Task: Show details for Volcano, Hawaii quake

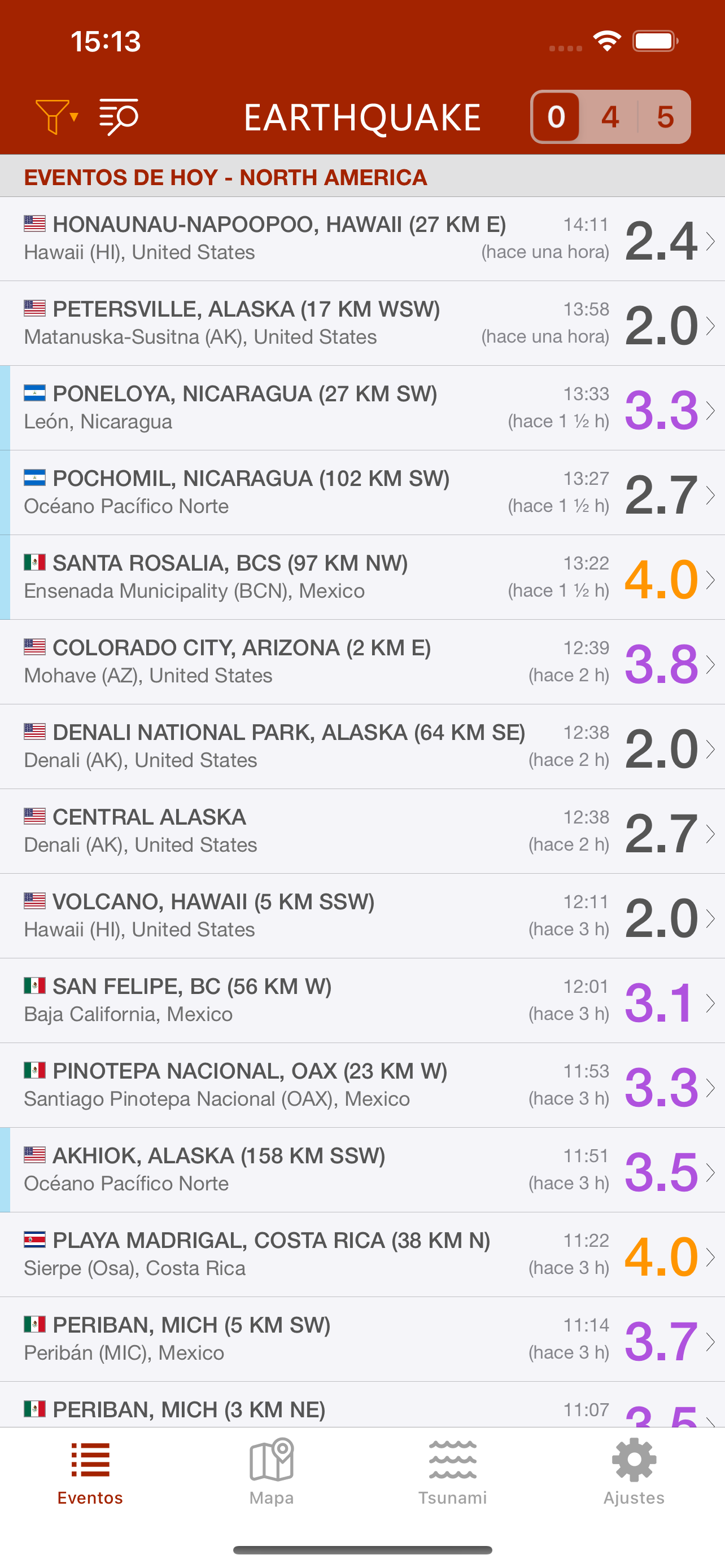Action: click(x=362, y=916)
